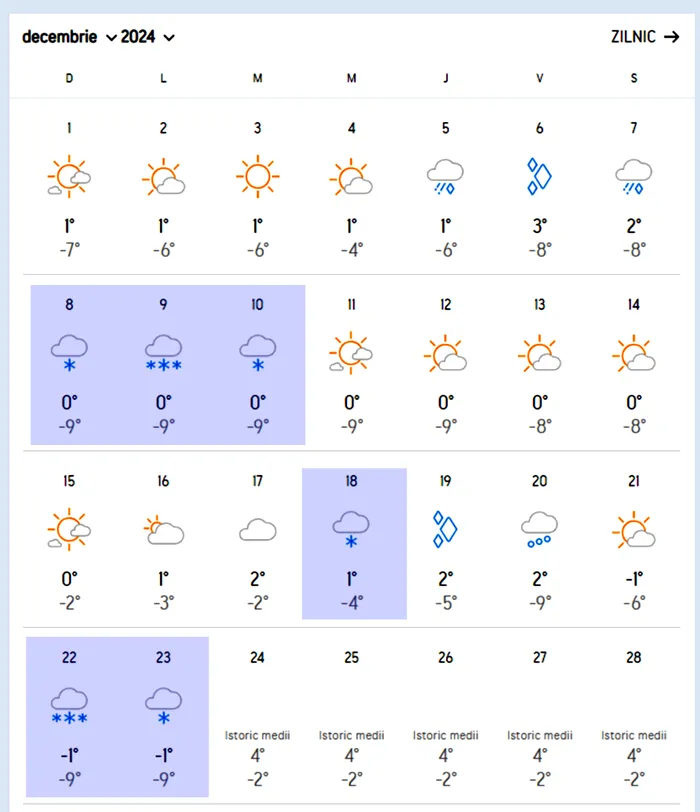700x812 pixels.
Task: Open the decembrie month dropdown
Action: click(69, 37)
